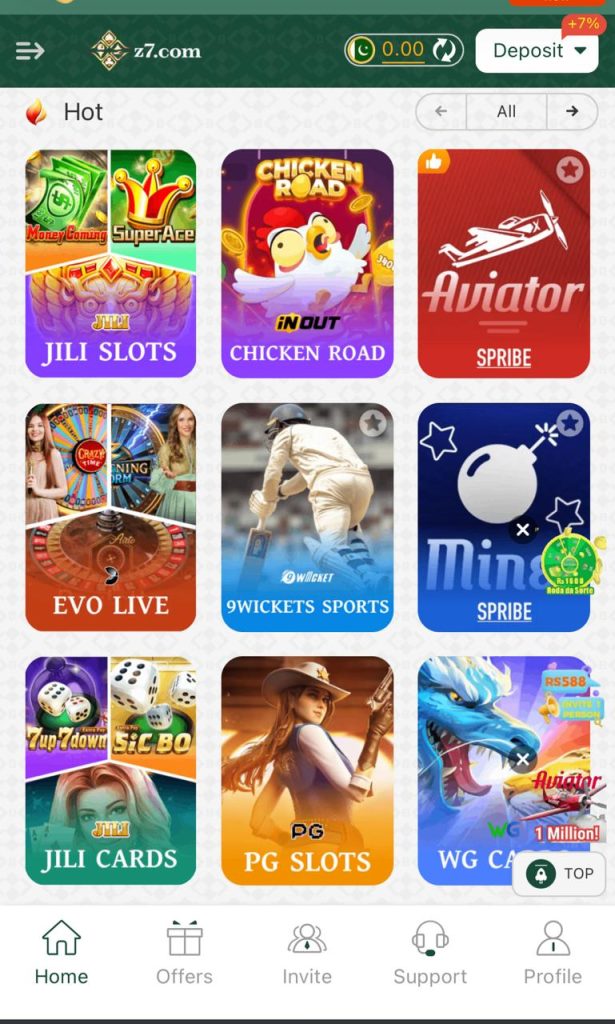This screenshot has width=615, height=1024.
Task: Open PG Slots tile
Action: [x=307, y=771]
